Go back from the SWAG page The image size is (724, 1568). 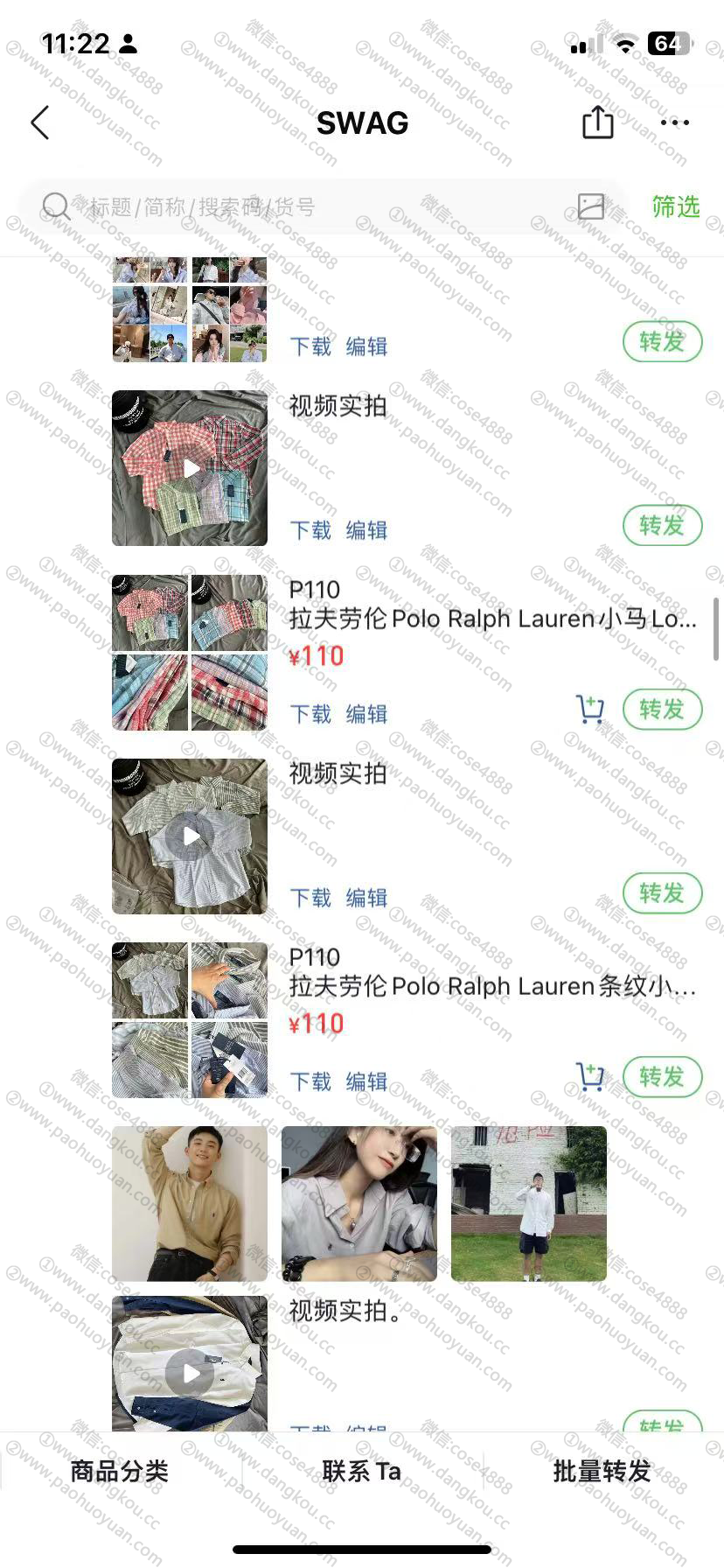click(x=40, y=123)
